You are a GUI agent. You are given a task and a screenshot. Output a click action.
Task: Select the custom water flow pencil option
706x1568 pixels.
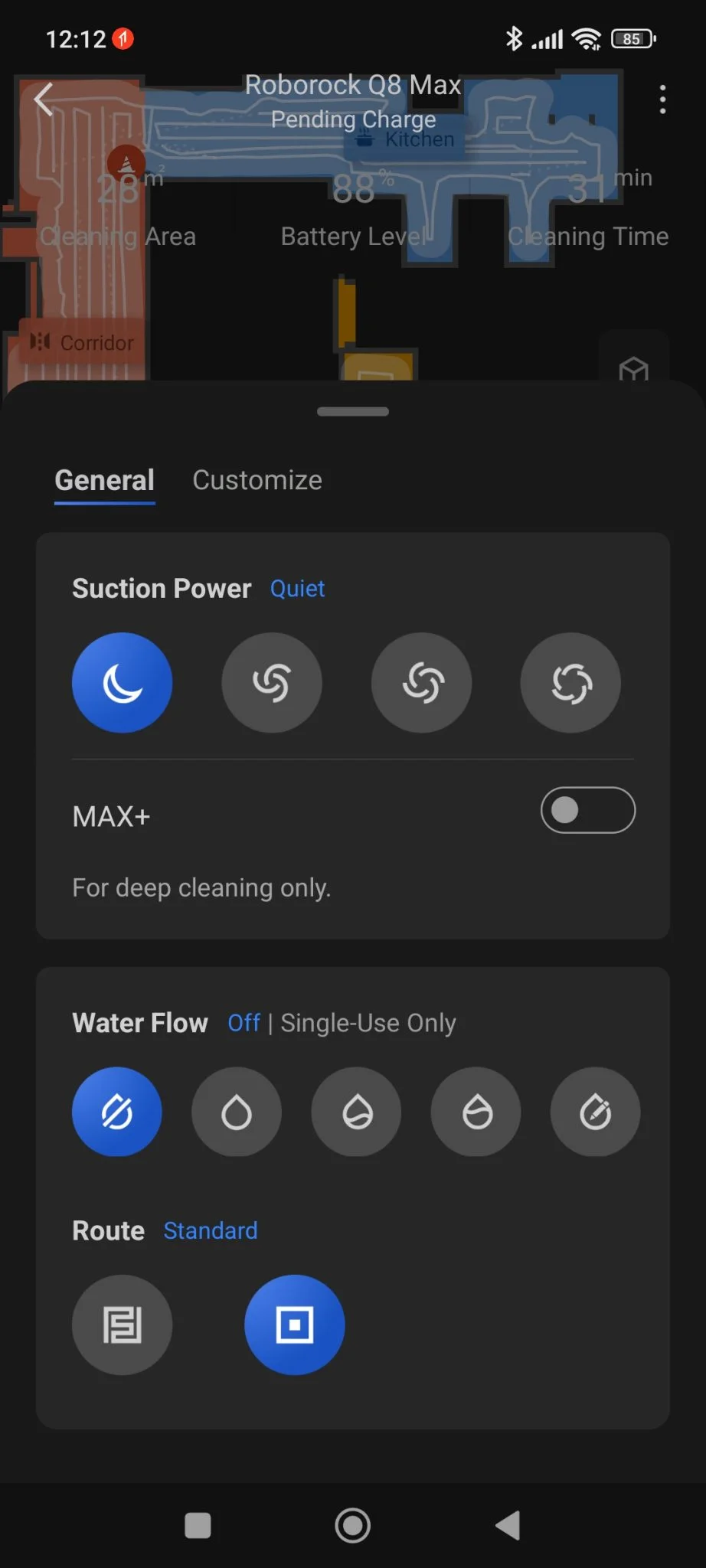tap(595, 1112)
